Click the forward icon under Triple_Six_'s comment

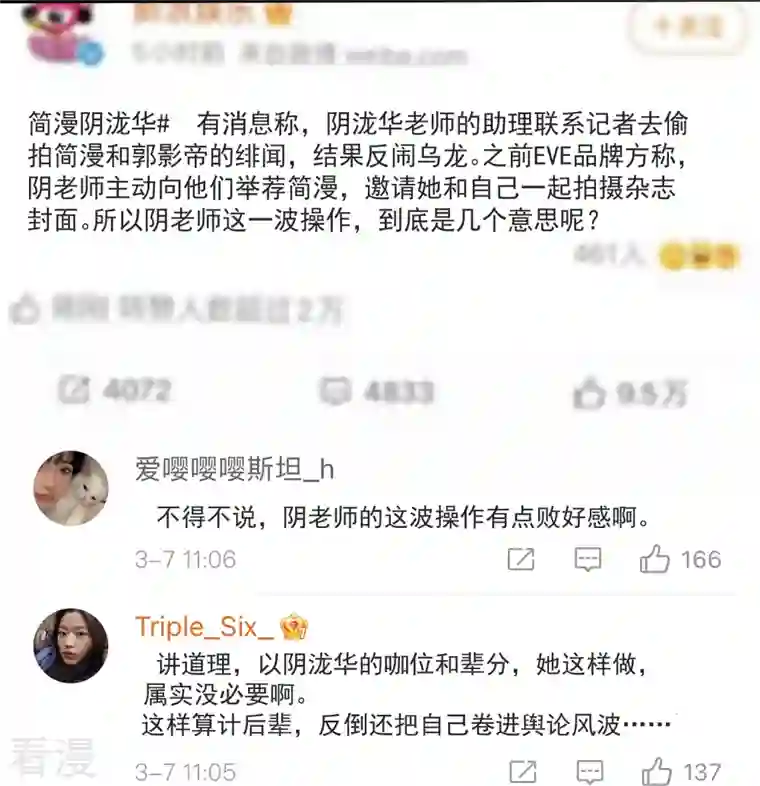521,771
